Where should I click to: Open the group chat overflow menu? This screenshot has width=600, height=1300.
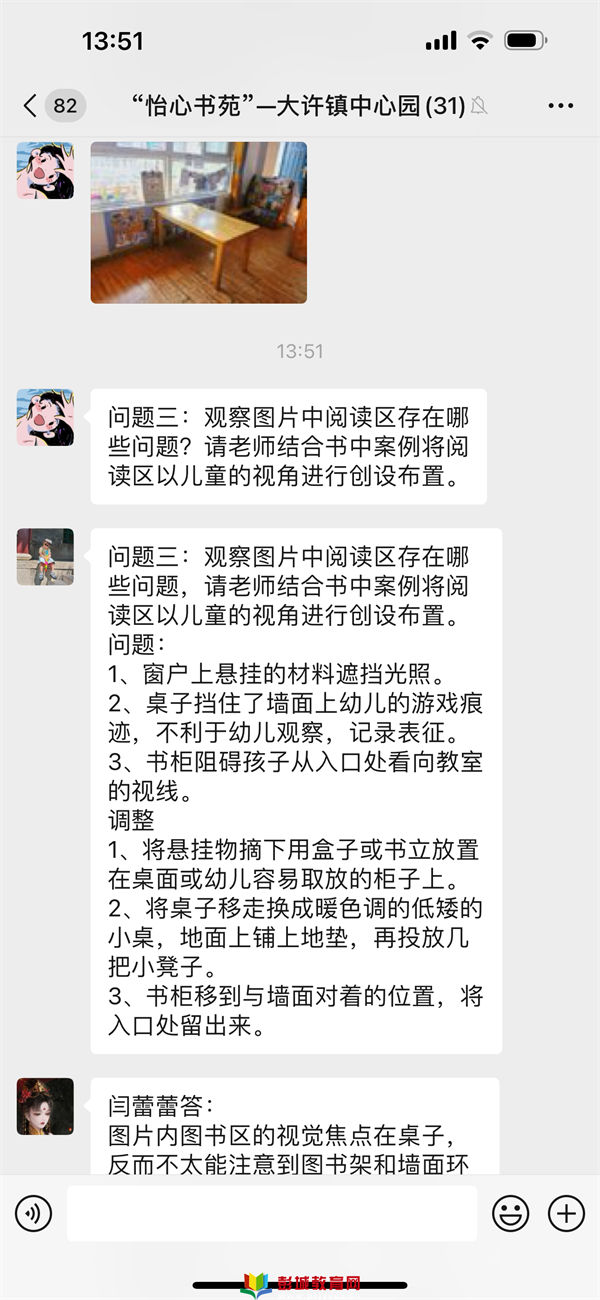561,106
